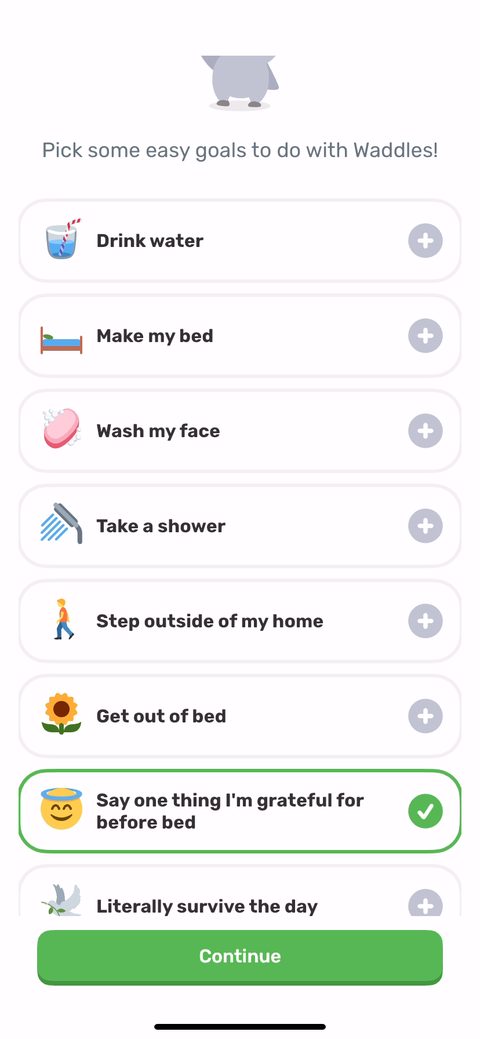Add the Drink water goal
The image size is (480, 1039).
pyautogui.click(x=425, y=241)
